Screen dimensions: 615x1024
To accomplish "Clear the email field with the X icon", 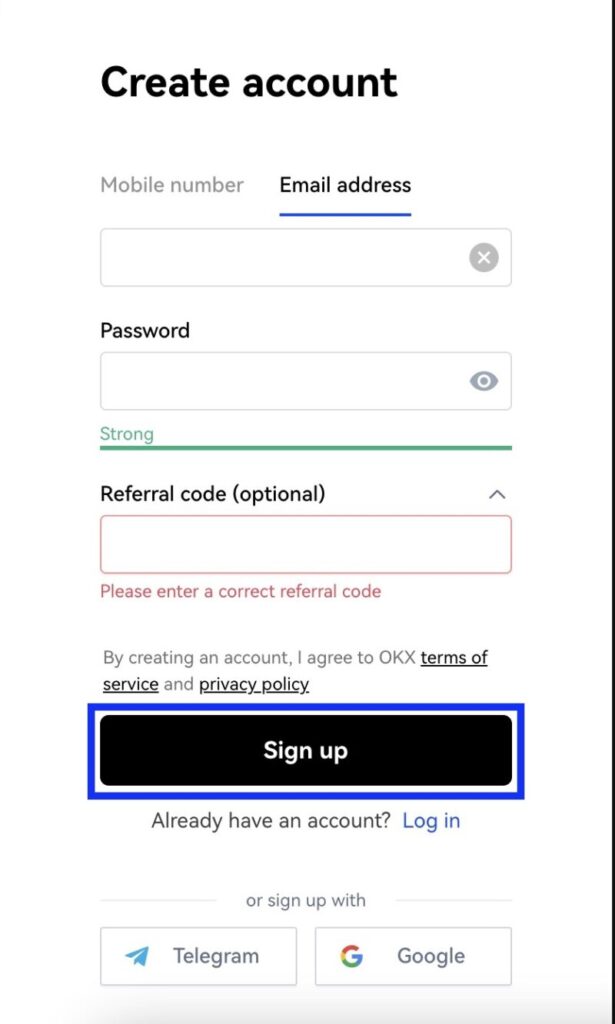I will [484, 257].
